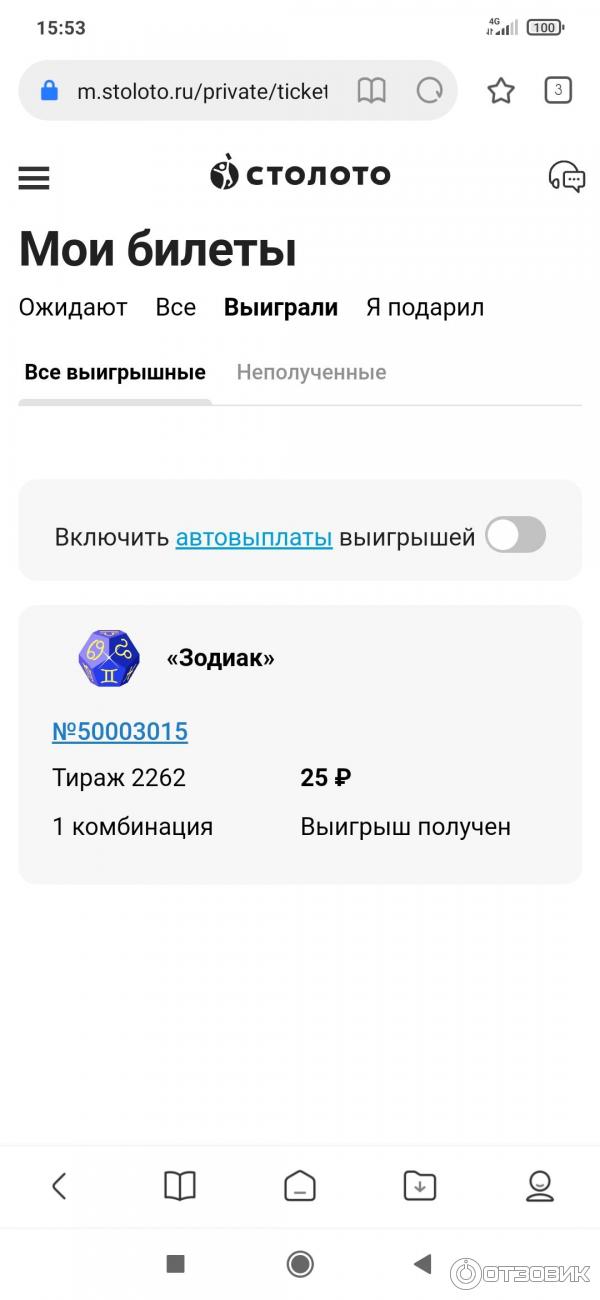
Task: Go back using browser back arrow
Action: coord(59,1186)
